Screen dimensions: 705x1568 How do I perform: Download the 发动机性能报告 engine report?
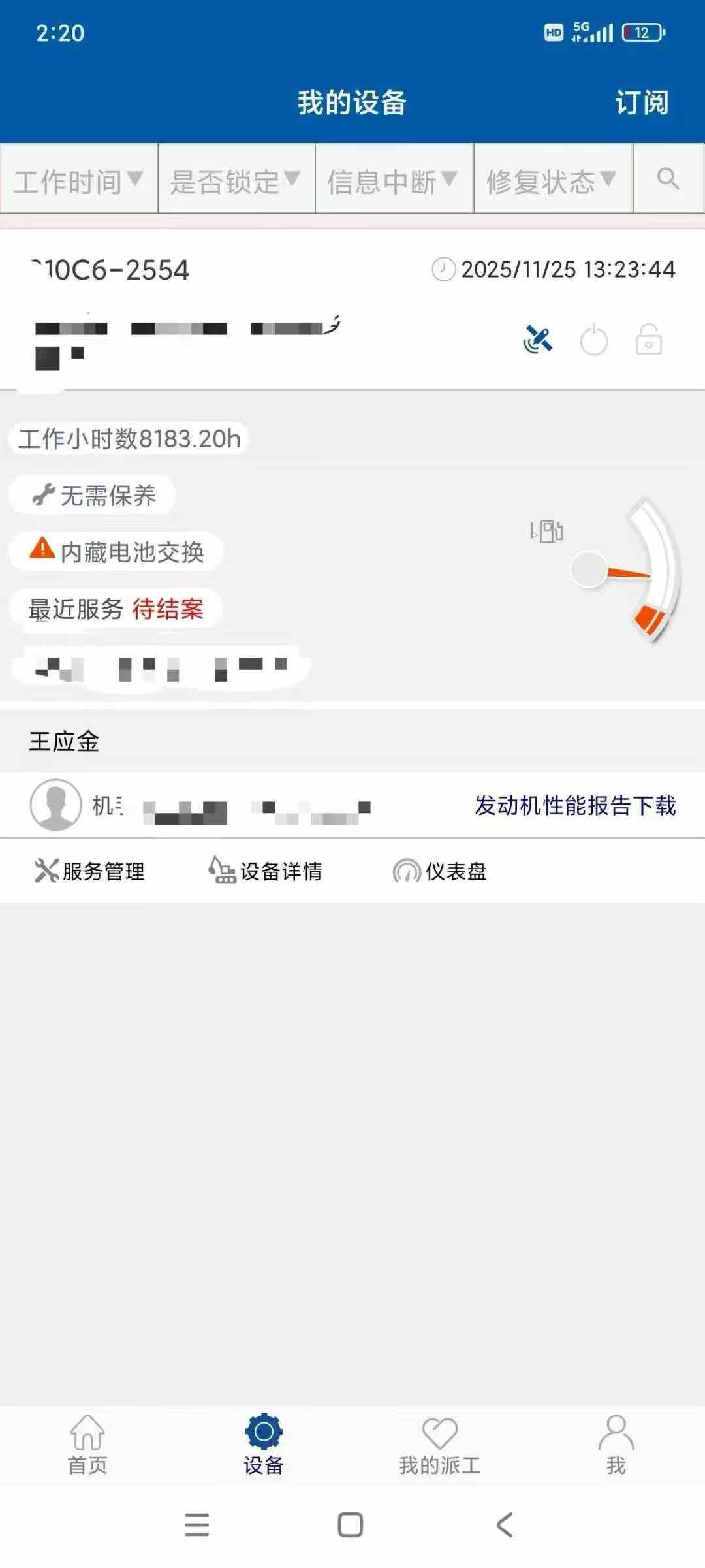pos(577,806)
